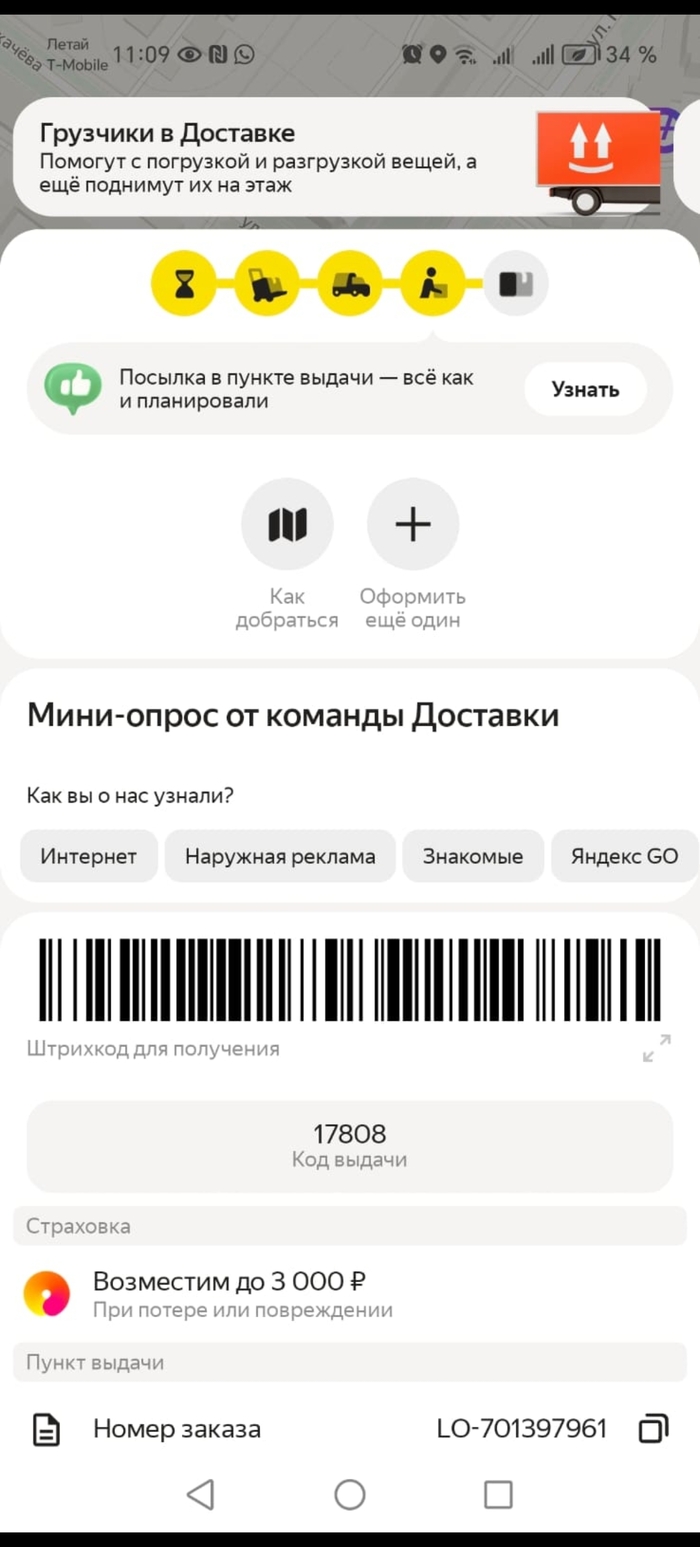Return to the home screen
Screen dimensions: 700x1547
click(x=350, y=1495)
